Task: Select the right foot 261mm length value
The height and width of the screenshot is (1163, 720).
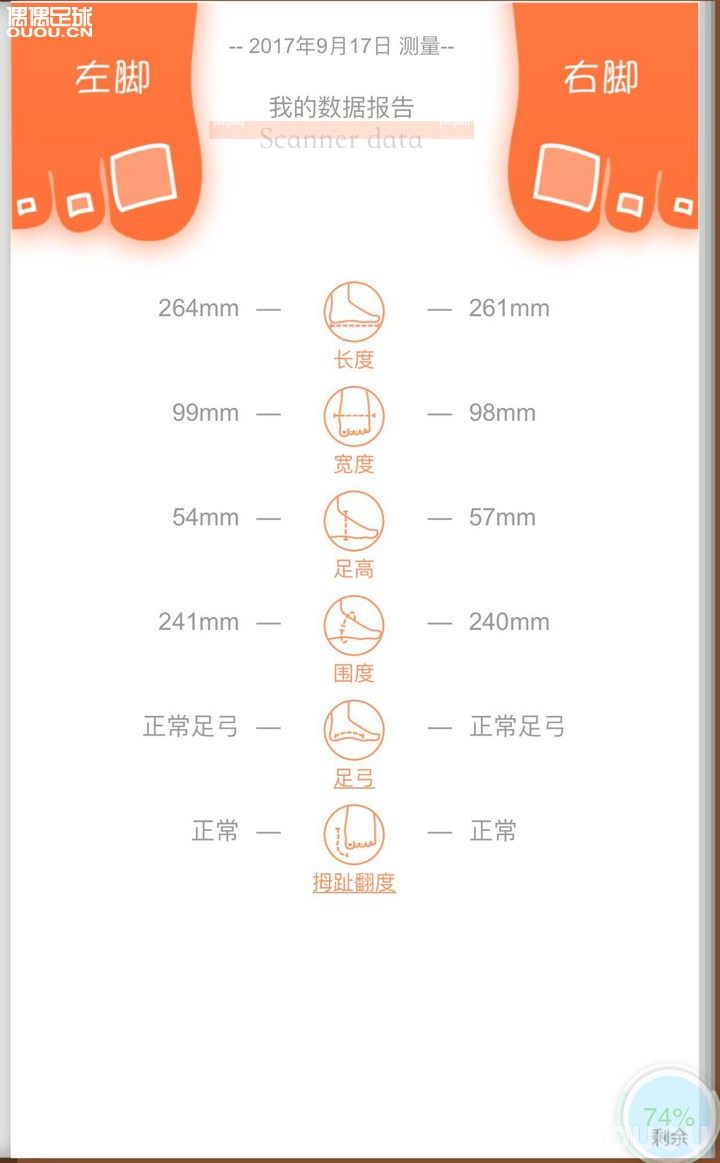Action: click(x=509, y=308)
